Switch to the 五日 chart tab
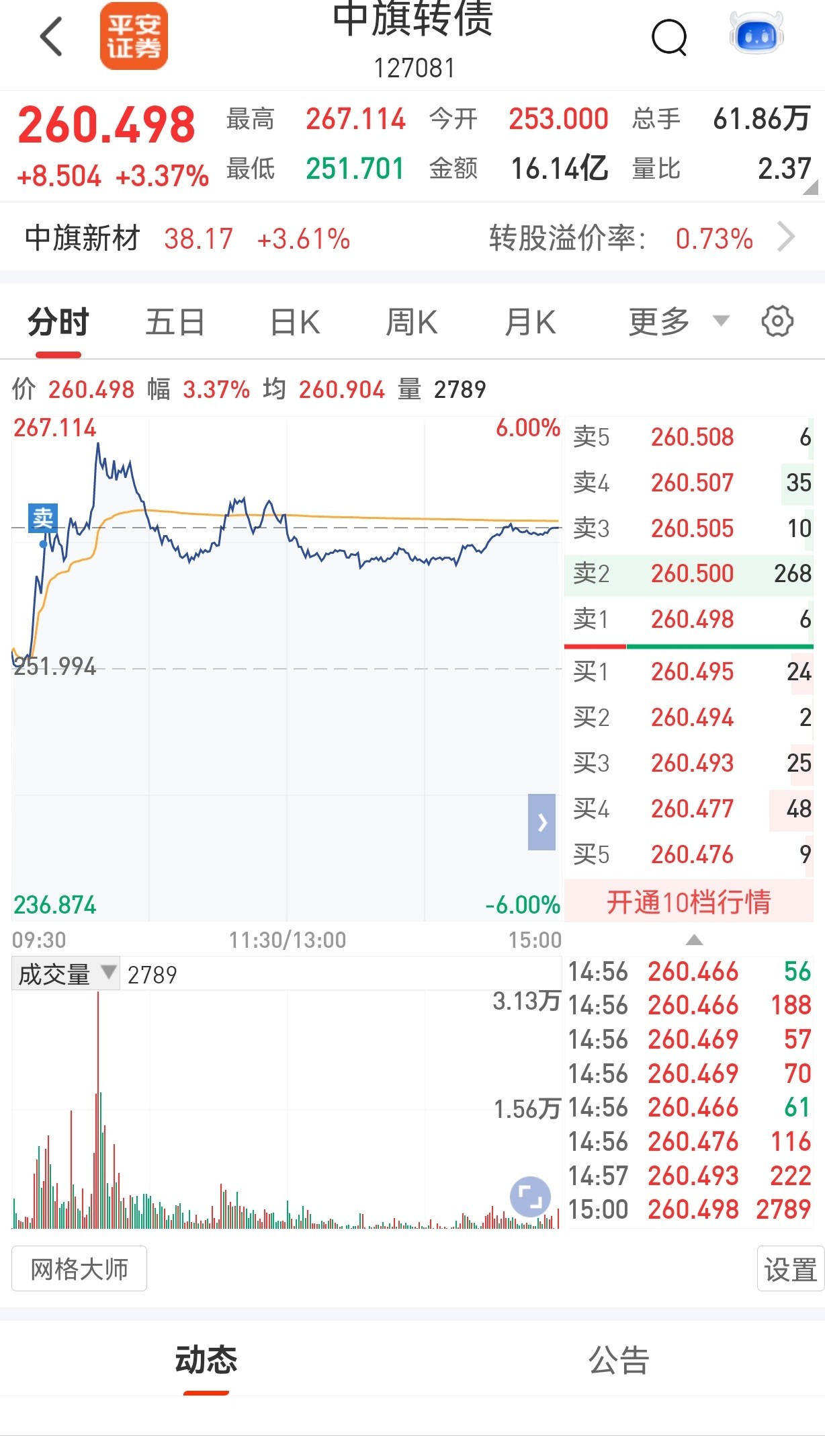 175,322
